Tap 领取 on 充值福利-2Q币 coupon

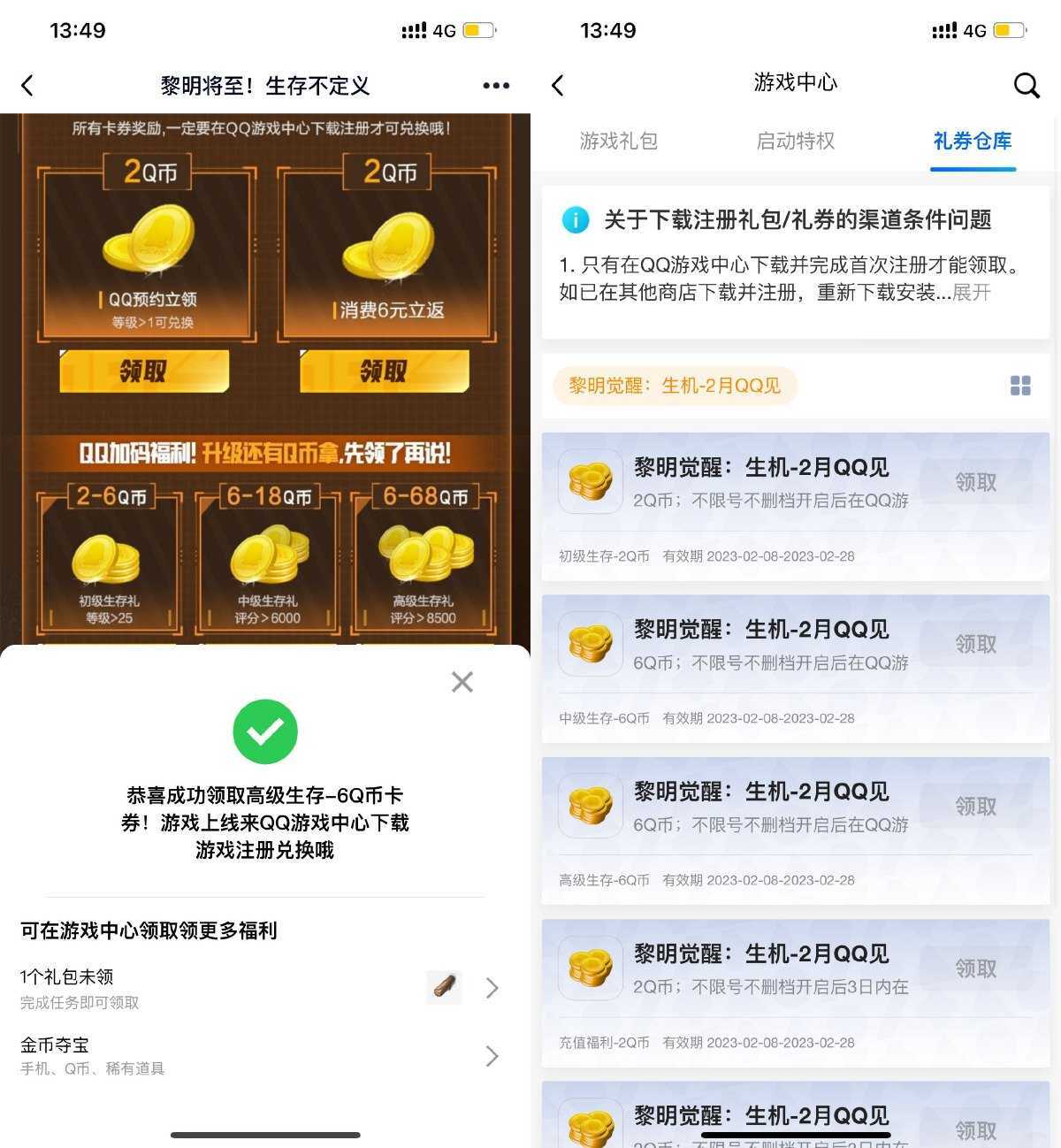click(973, 968)
